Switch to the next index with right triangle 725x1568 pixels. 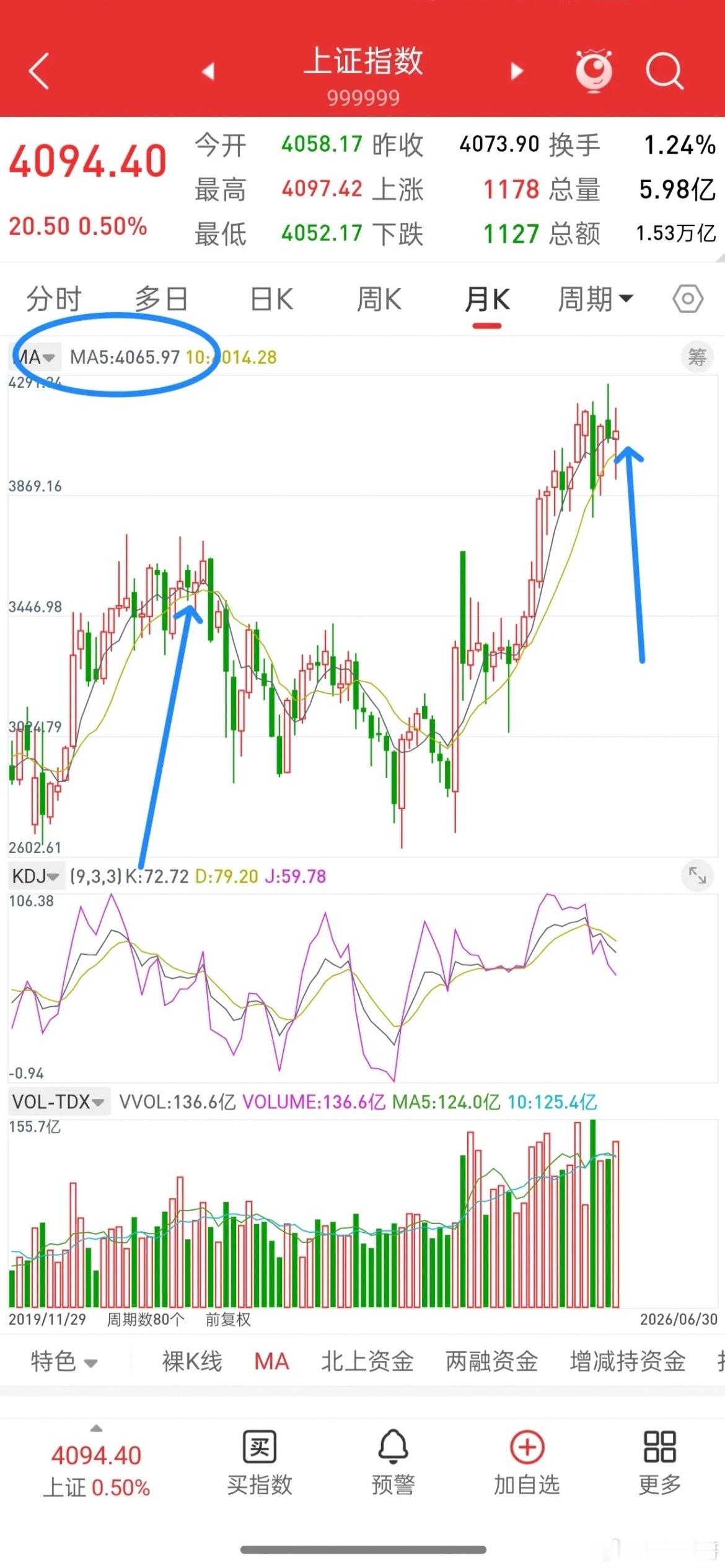517,71
